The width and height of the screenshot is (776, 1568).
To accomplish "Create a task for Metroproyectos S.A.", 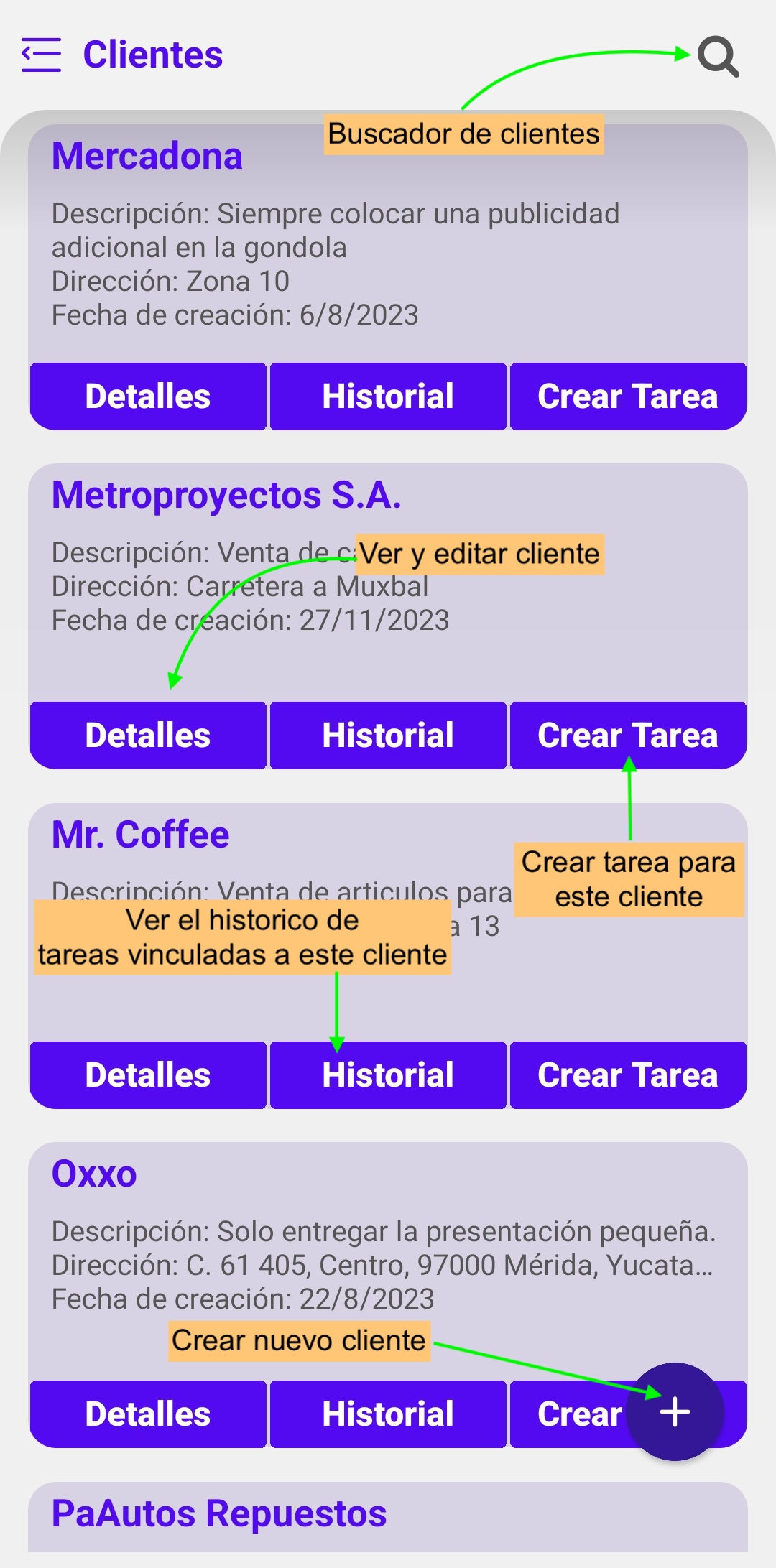I will 628,736.
